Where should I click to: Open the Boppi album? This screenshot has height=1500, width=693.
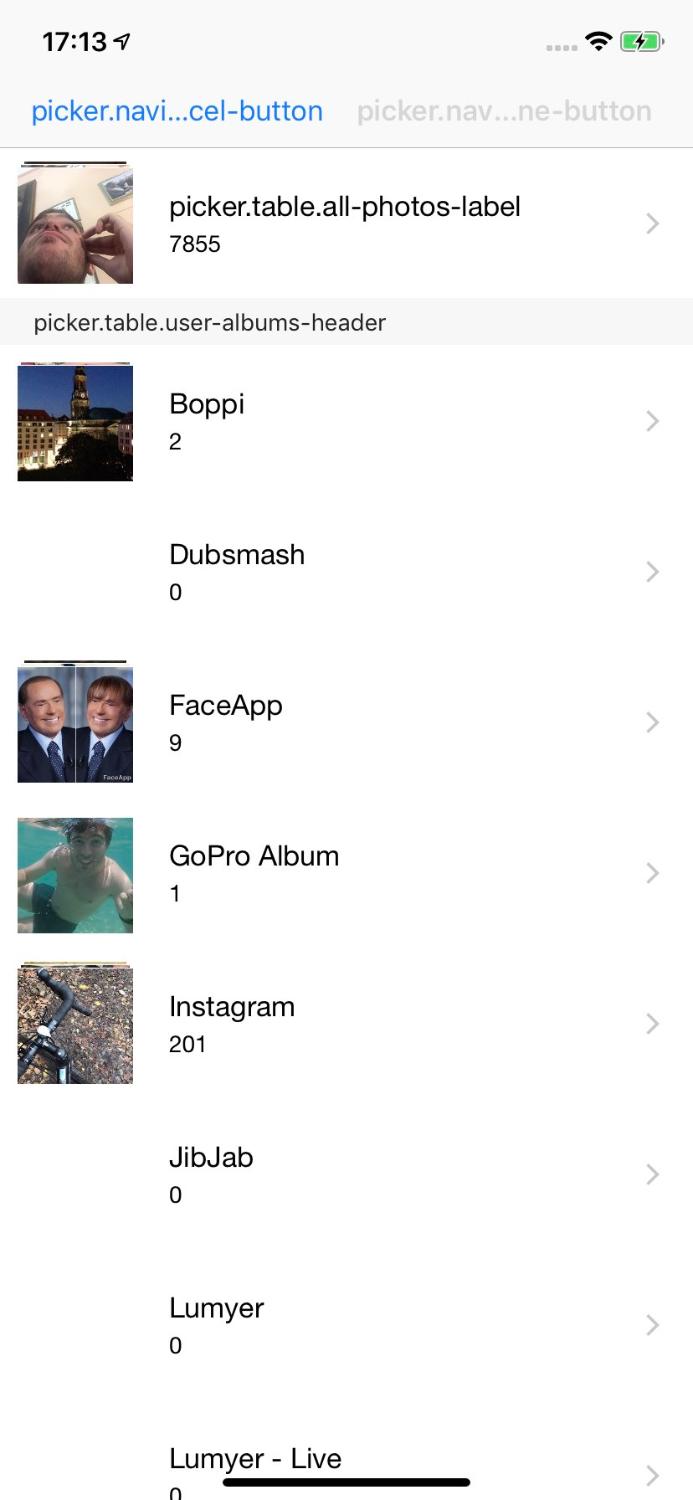(x=345, y=421)
